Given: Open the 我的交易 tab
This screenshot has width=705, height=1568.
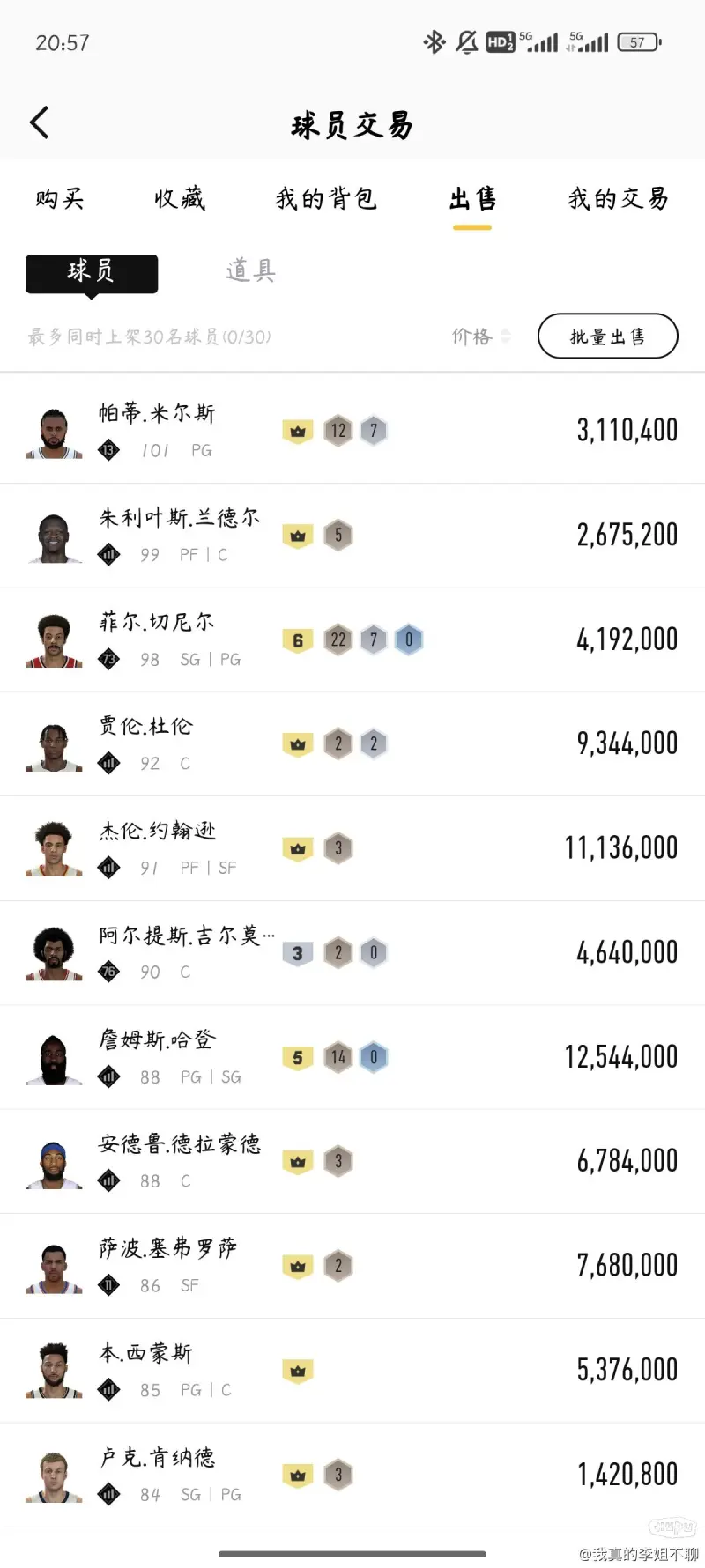Looking at the screenshot, I should point(618,199).
